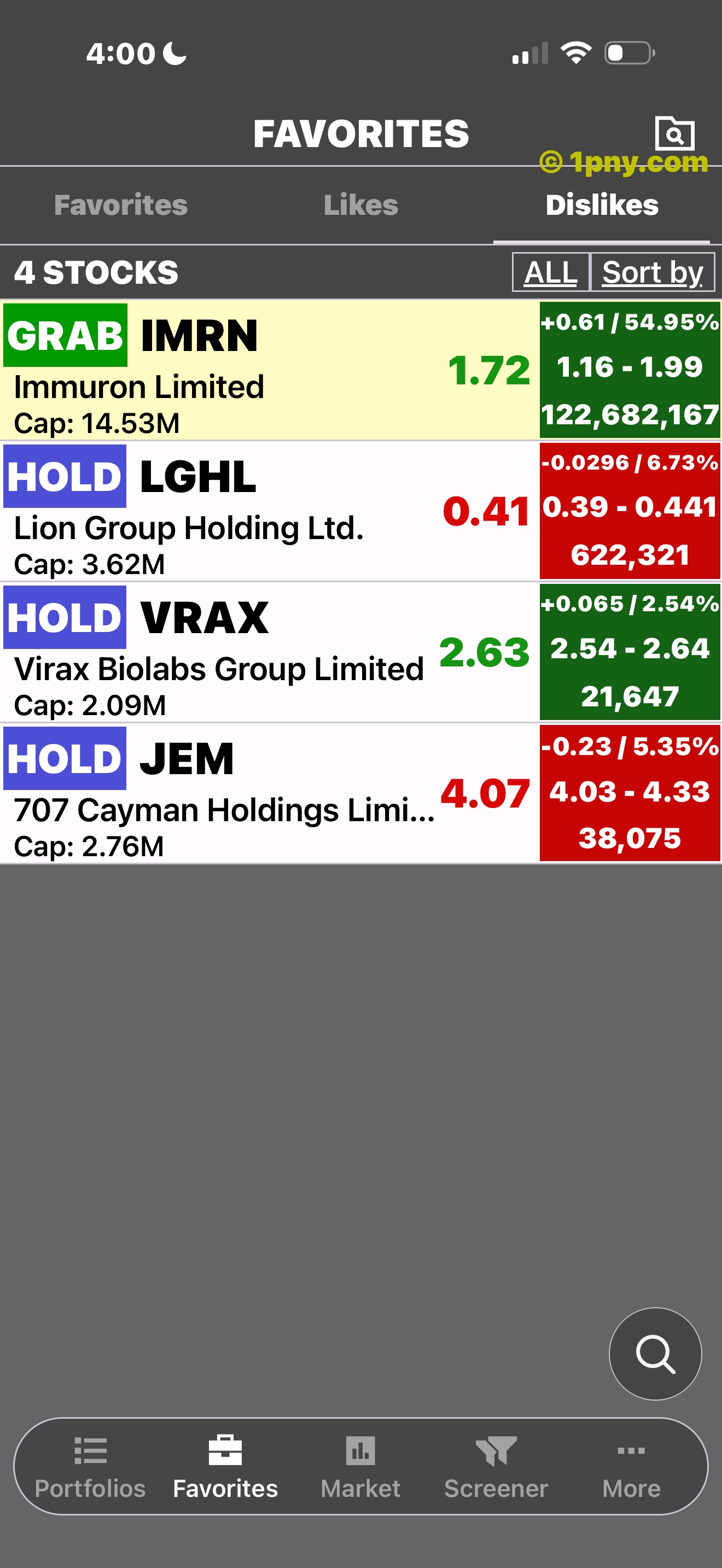Open the LGHL Lion Group Holding row
722x1568 pixels.
[x=361, y=511]
